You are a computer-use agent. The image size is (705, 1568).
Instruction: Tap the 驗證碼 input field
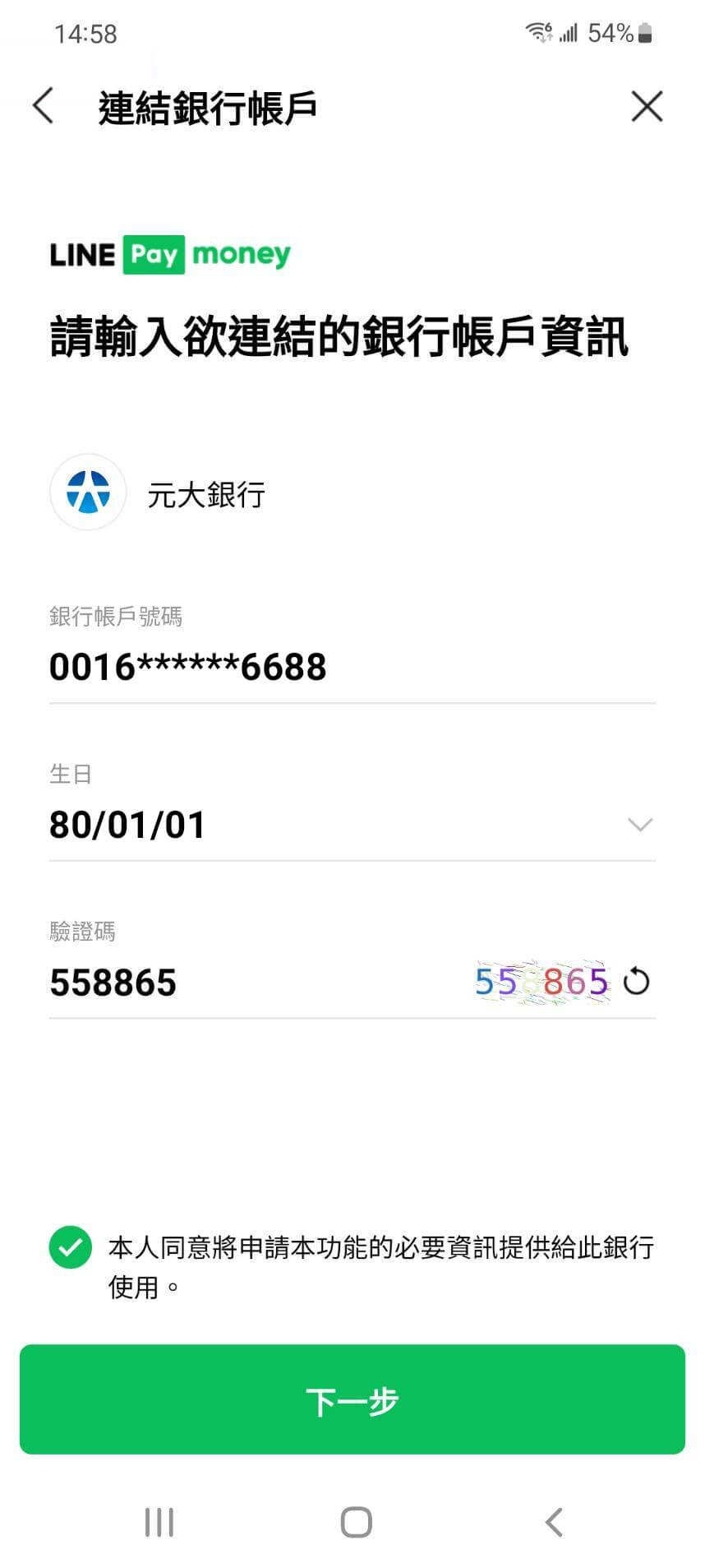click(247, 983)
